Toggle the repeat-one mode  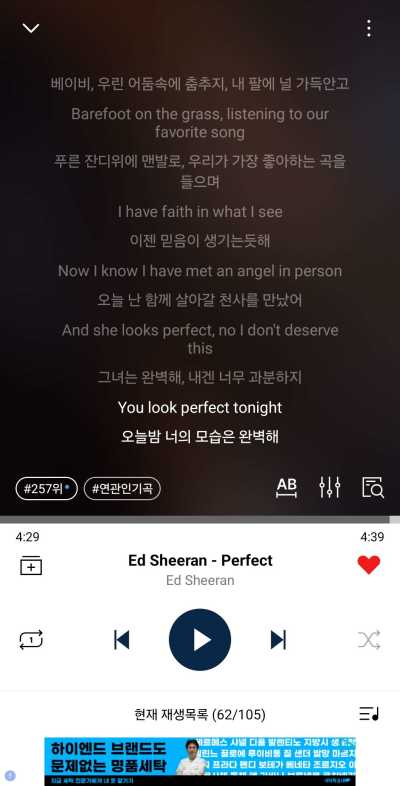(31, 640)
